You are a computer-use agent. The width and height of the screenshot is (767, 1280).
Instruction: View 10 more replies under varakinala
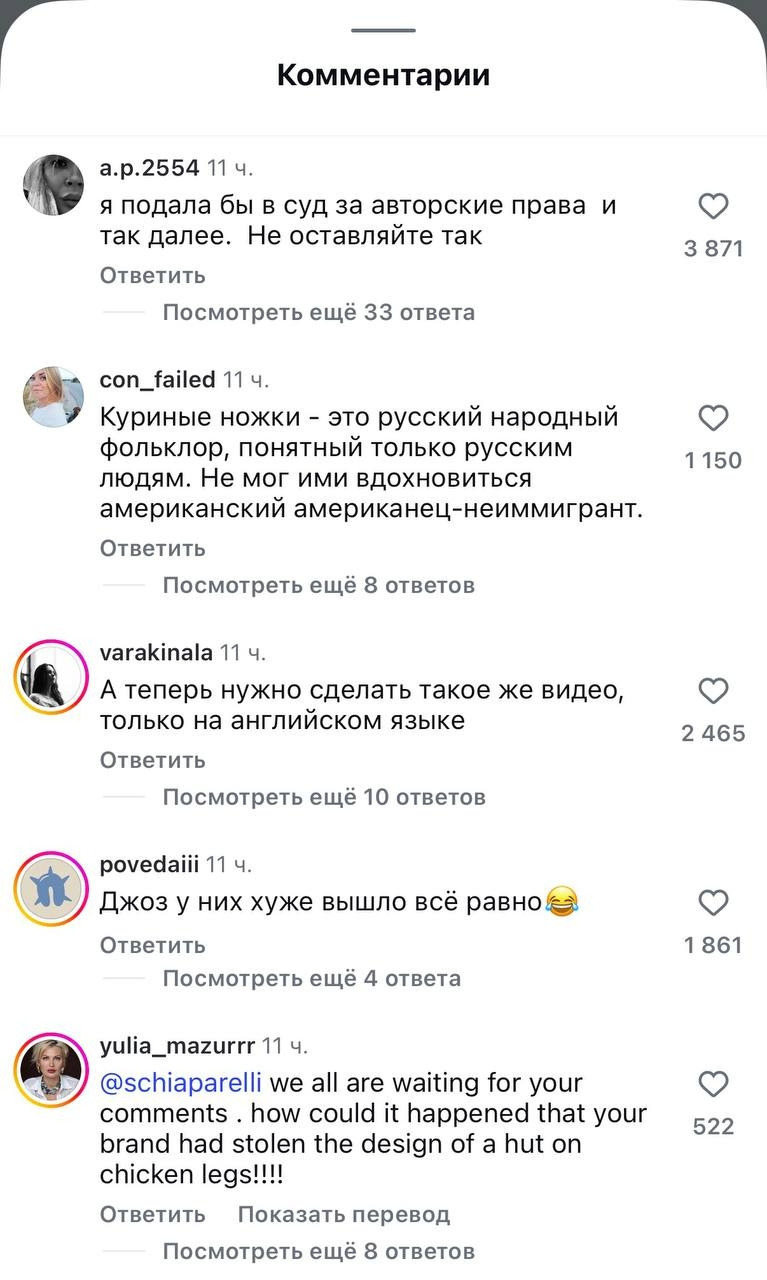click(x=324, y=797)
